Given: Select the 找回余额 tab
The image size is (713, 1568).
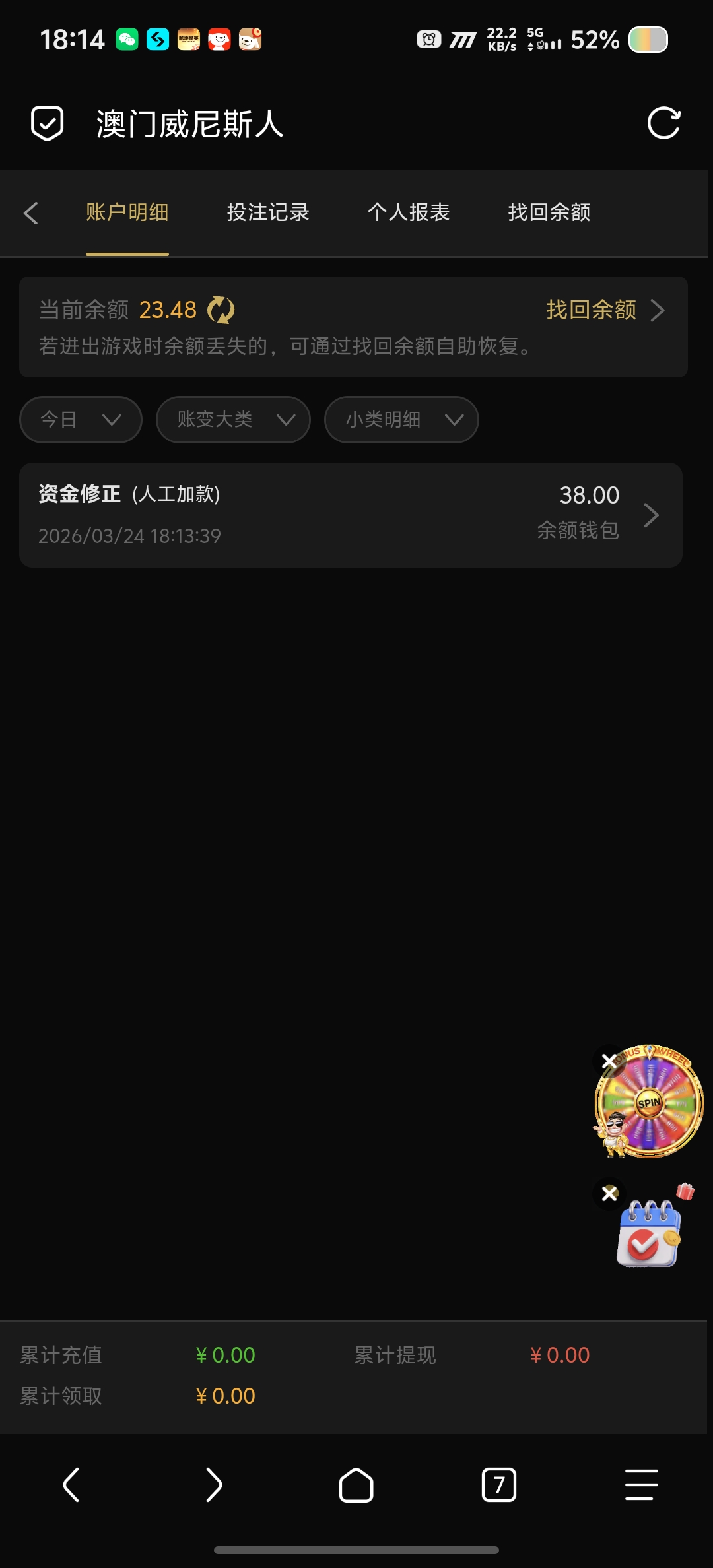Looking at the screenshot, I should [x=549, y=212].
